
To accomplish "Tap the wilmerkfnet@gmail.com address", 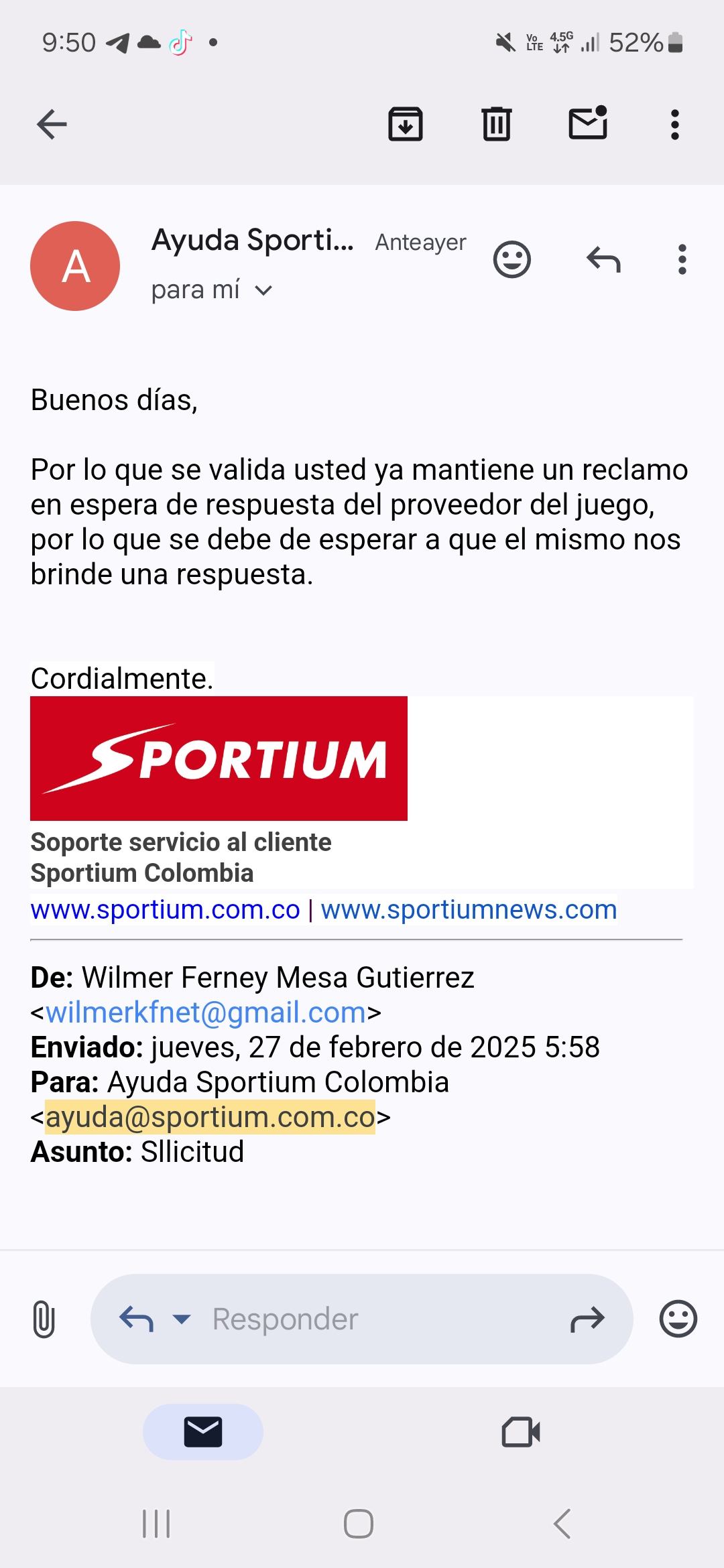I will pyautogui.click(x=206, y=1012).
